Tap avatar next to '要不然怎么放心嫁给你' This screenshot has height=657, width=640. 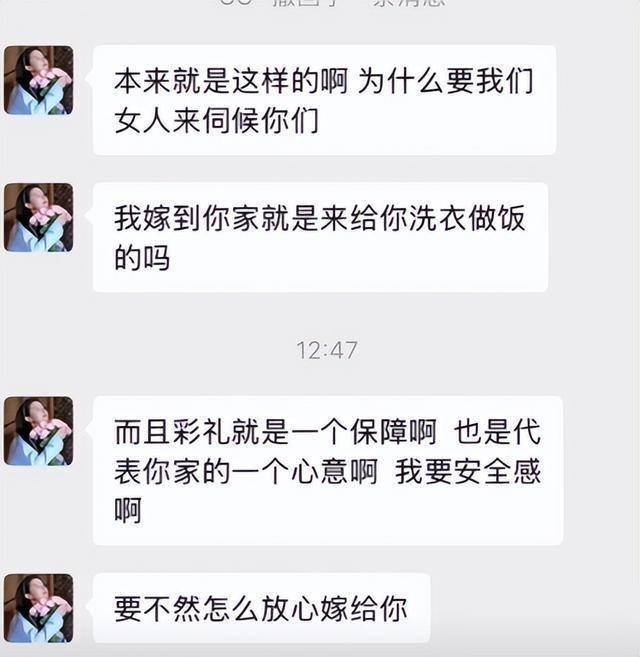click(x=39, y=607)
